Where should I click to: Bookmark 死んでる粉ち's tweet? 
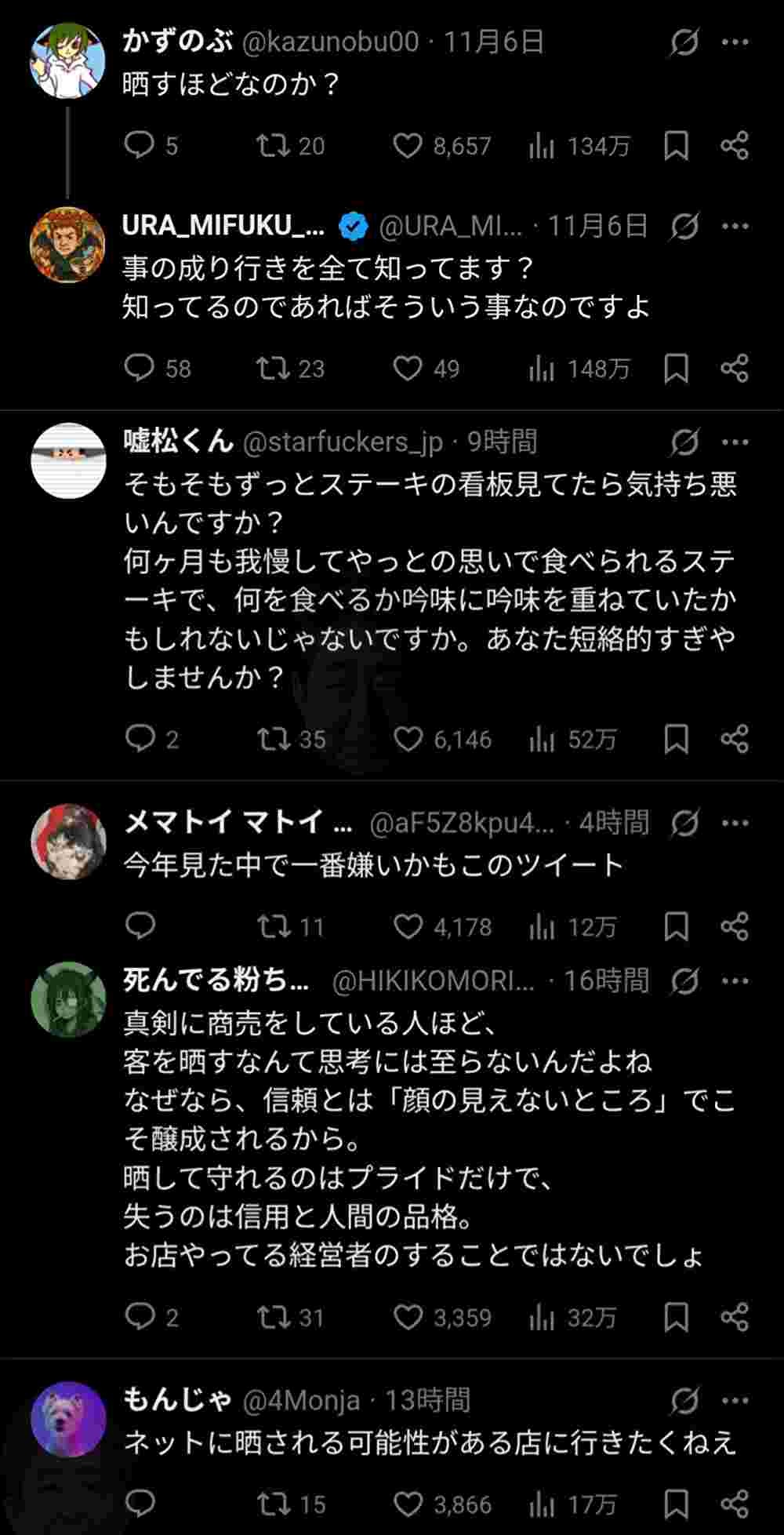click(676, 1317)
